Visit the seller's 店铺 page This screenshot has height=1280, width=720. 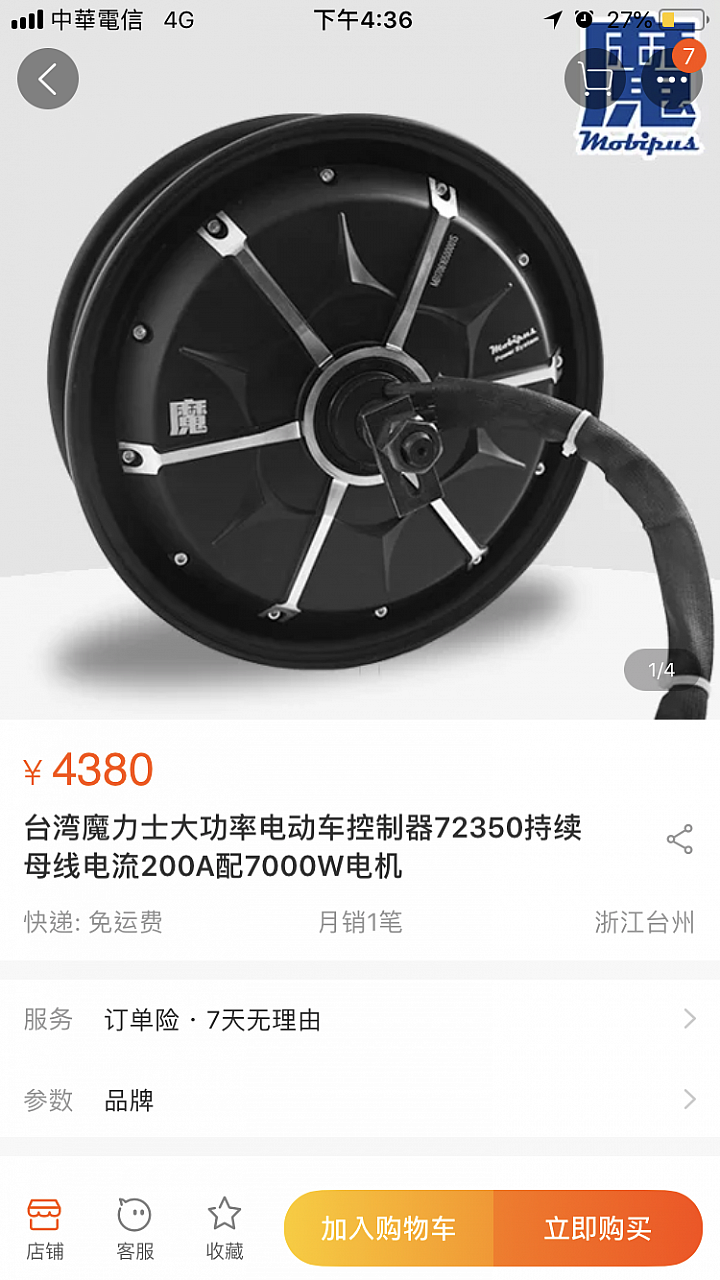(x=45, y=1228)
